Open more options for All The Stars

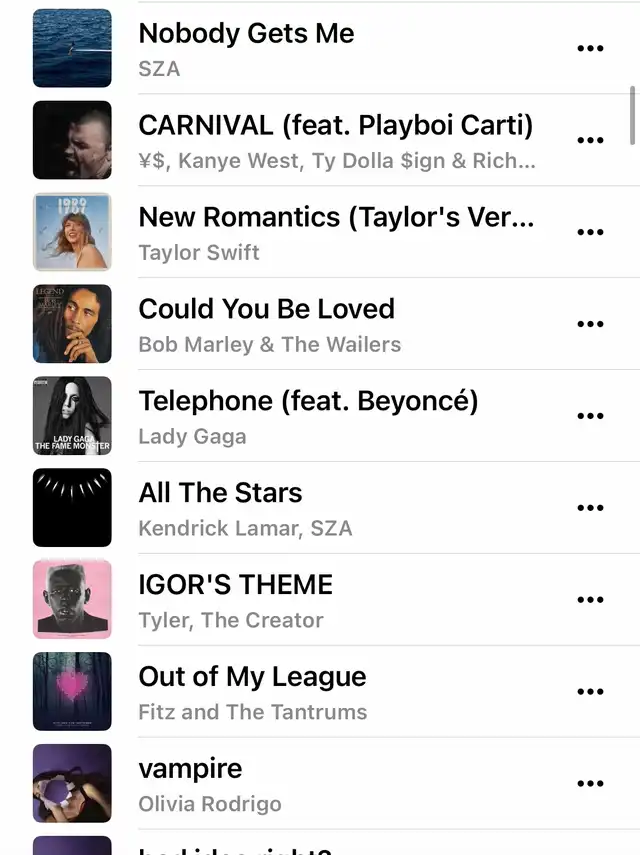pos(591,508)
